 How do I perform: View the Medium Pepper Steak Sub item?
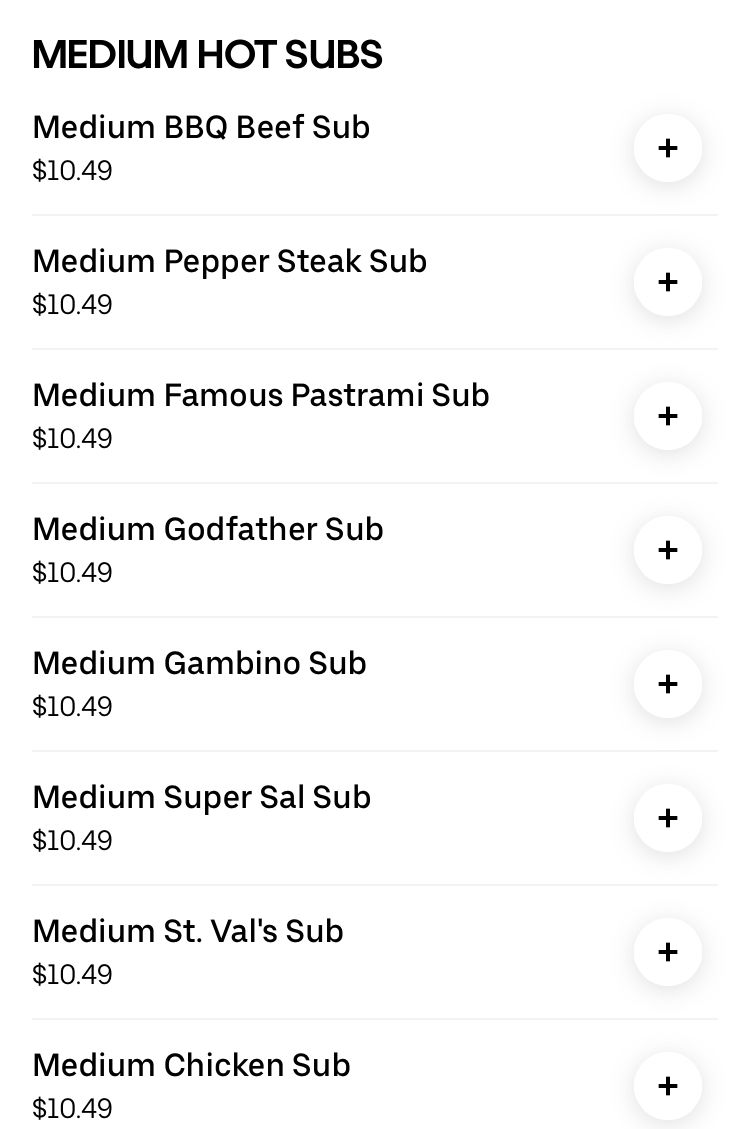pyautogui.click(x=229, y=262)
